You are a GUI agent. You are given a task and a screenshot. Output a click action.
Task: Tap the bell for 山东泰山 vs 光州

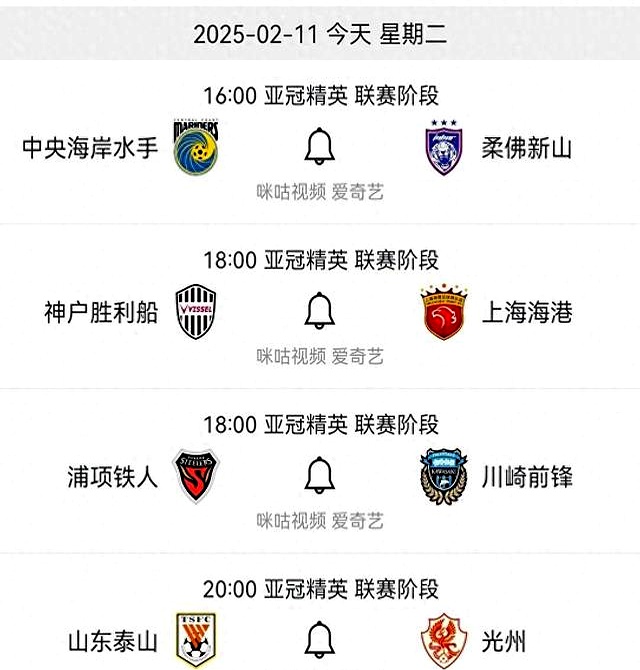[319, 639]
